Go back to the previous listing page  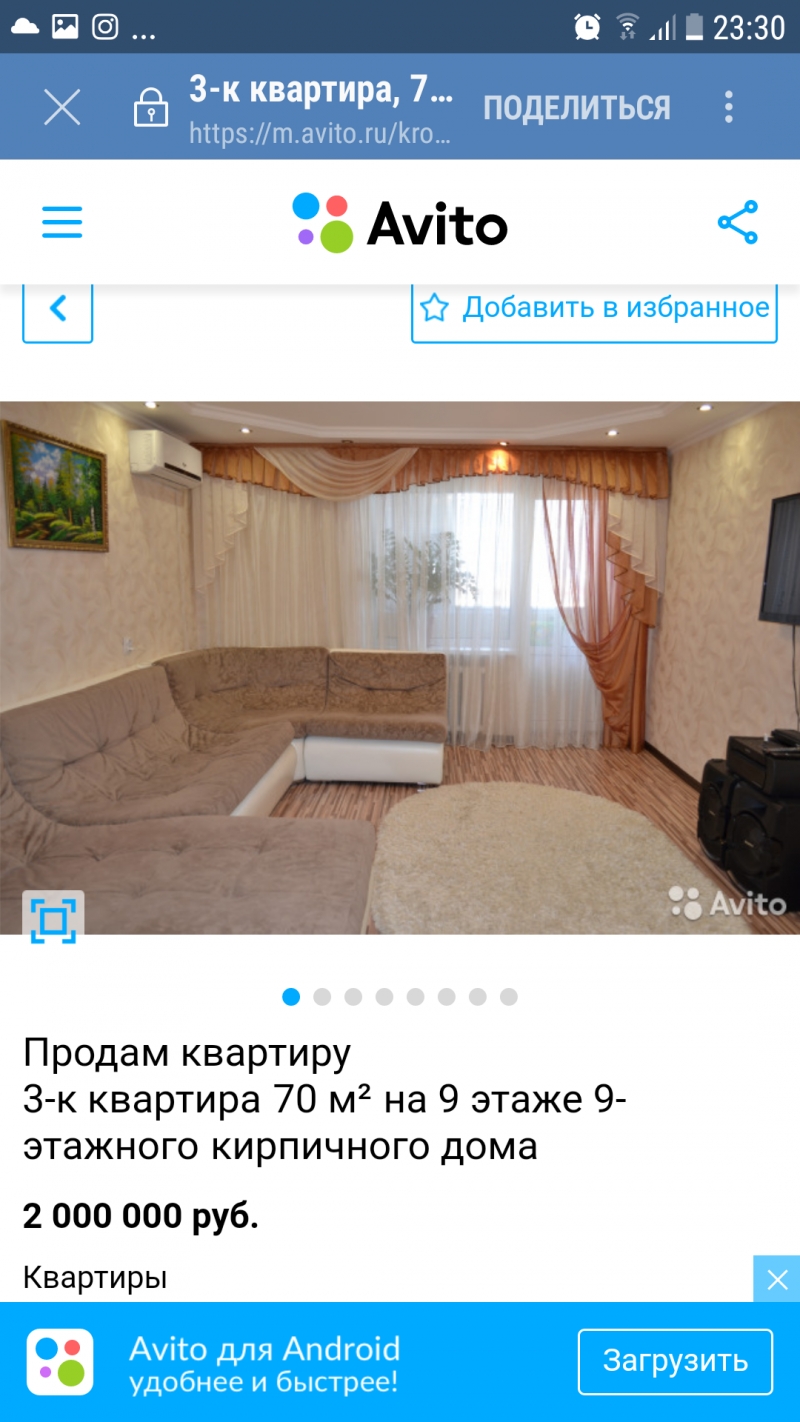coord(58,309)
